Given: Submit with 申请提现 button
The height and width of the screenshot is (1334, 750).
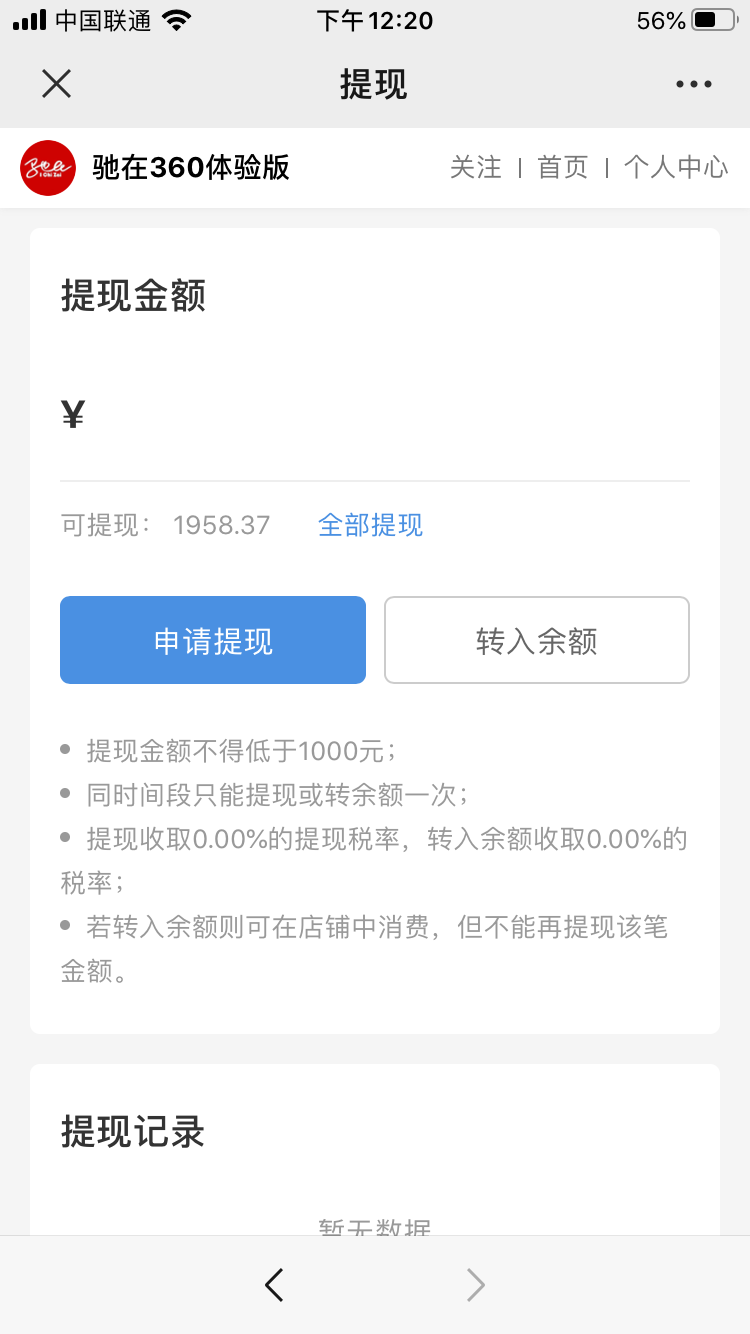Looking at the screenshot, I should (x=213, y=640).
